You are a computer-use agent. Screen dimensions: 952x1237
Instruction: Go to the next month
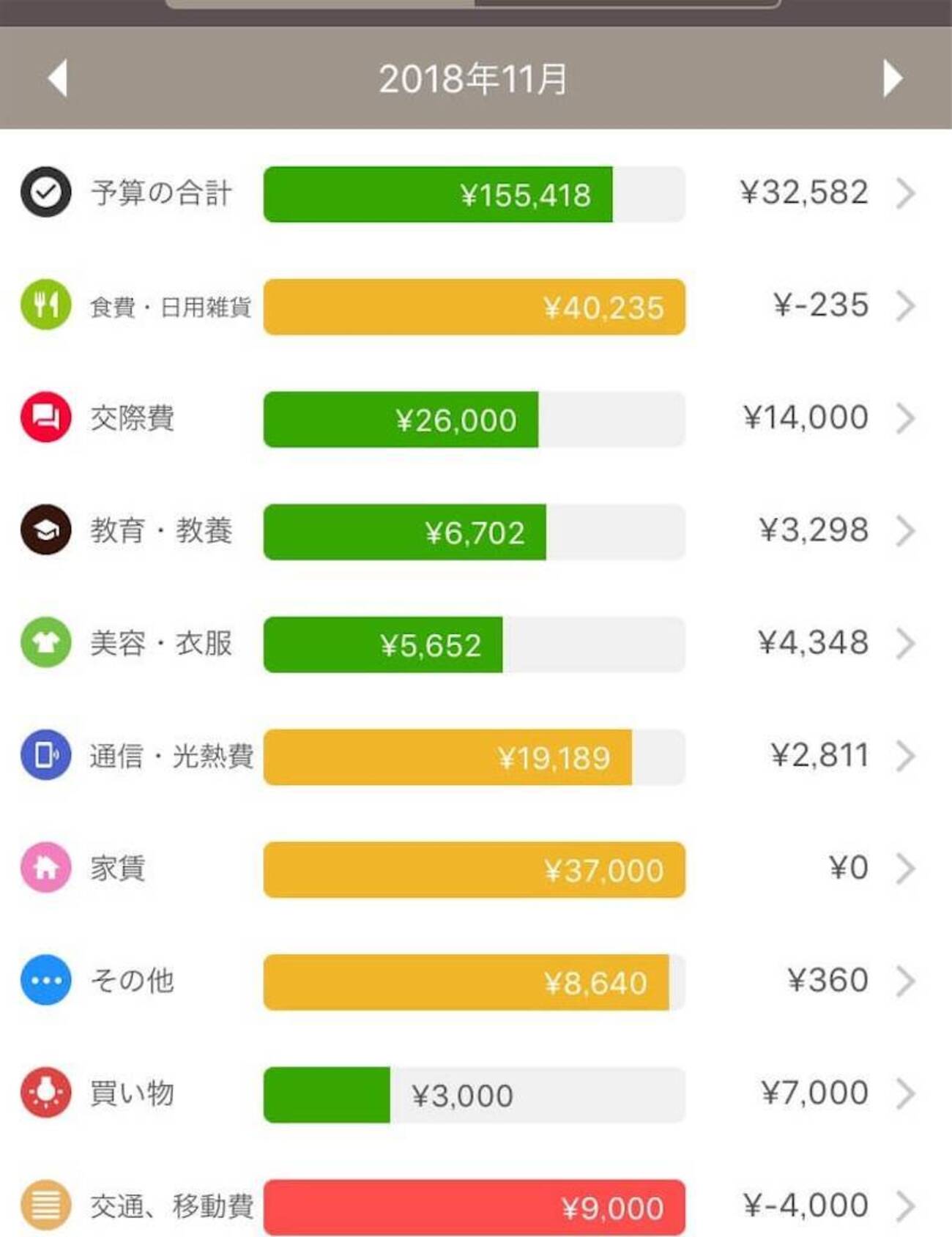892,78
